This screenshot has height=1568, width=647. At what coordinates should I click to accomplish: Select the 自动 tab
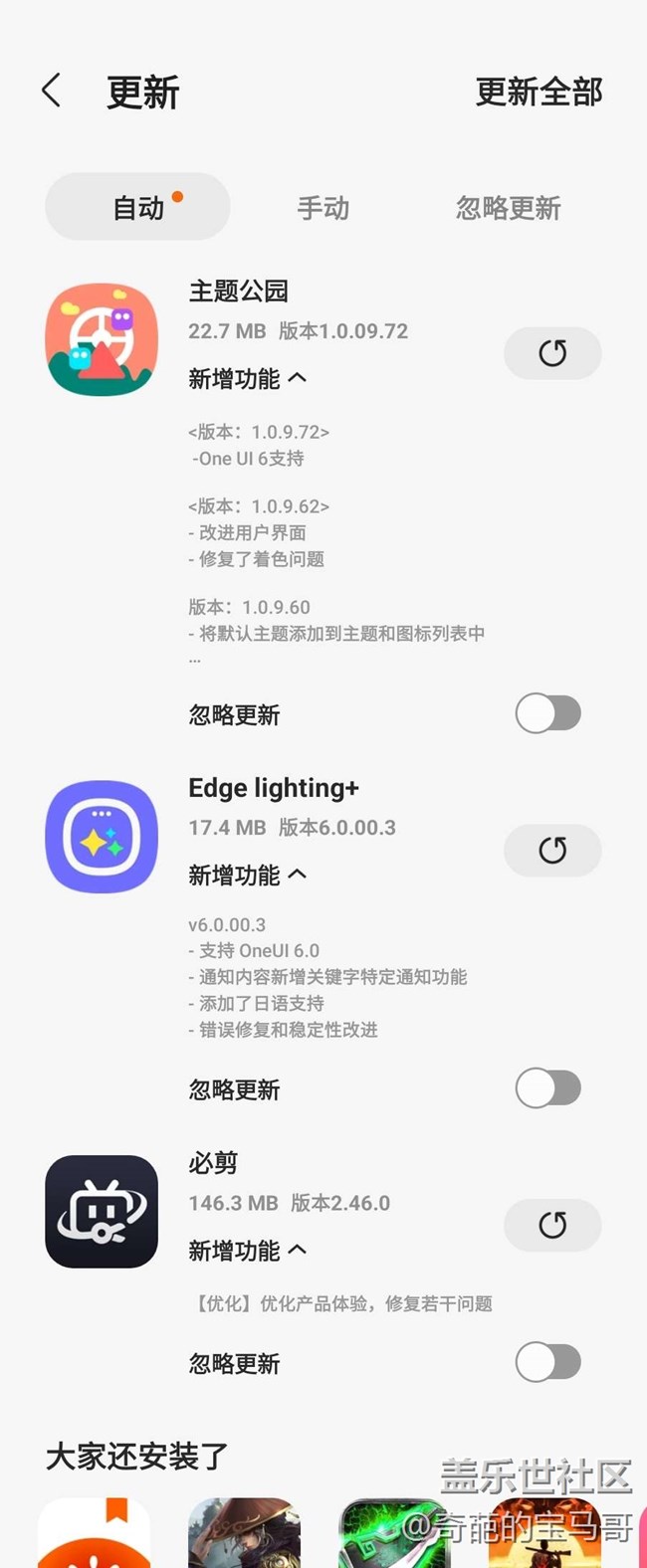137,207
